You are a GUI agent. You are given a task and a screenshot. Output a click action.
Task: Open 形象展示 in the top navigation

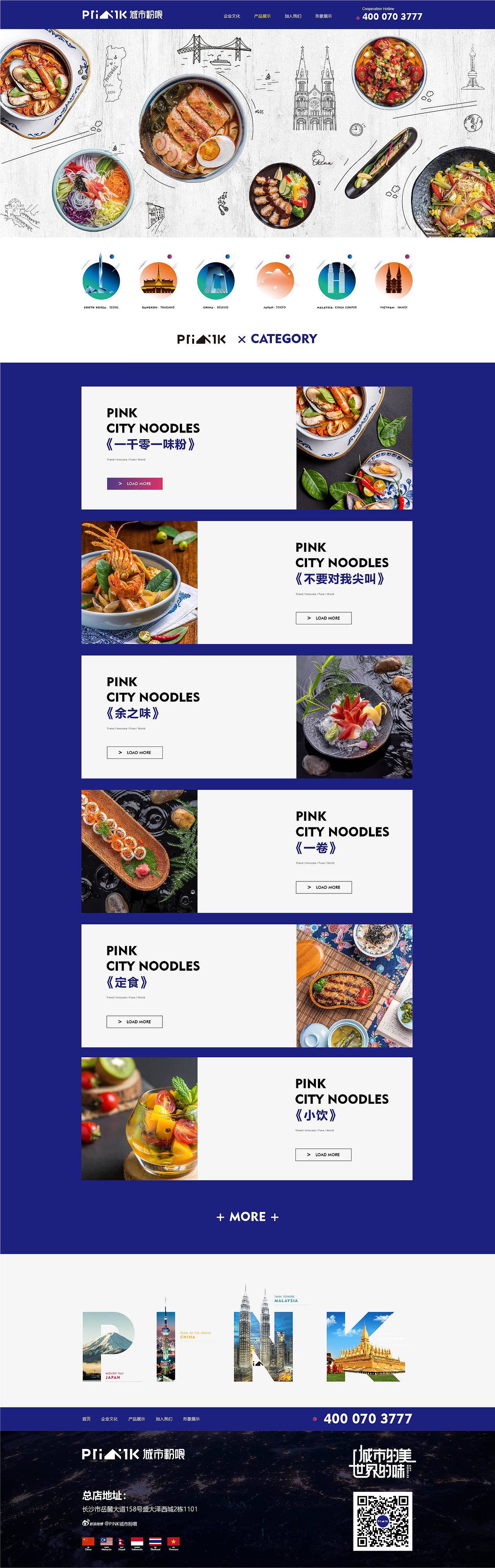[x=323, y=17]
